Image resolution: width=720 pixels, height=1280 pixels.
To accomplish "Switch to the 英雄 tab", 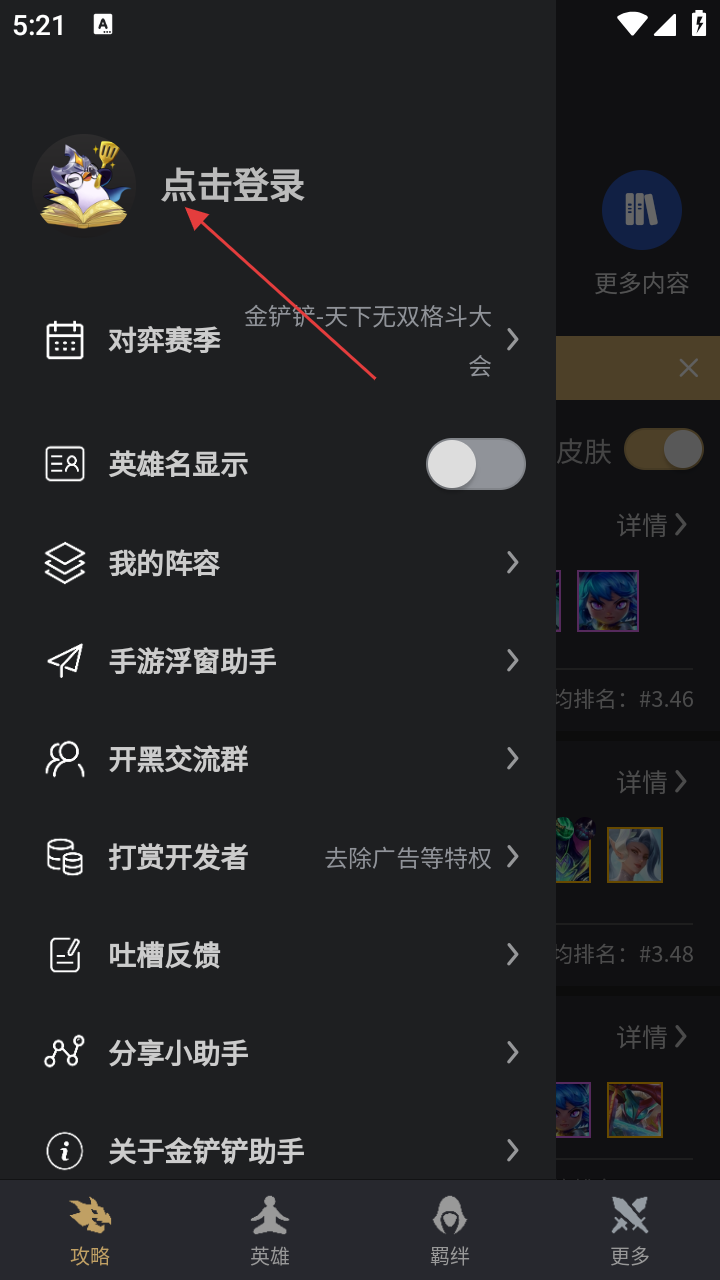I will (270, 1230).
